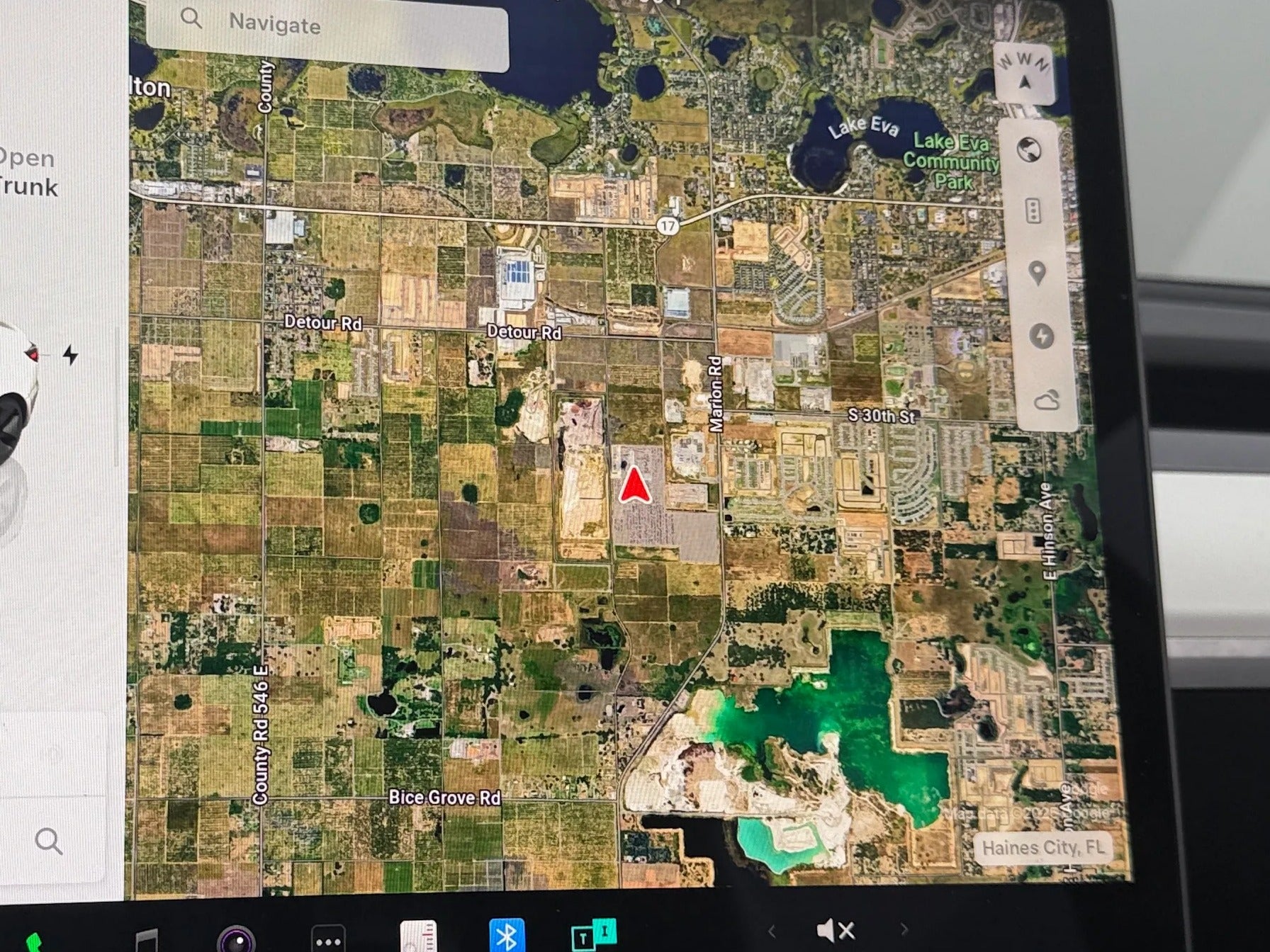Open the Bluetooth settings in the dock

click(506, 936)
